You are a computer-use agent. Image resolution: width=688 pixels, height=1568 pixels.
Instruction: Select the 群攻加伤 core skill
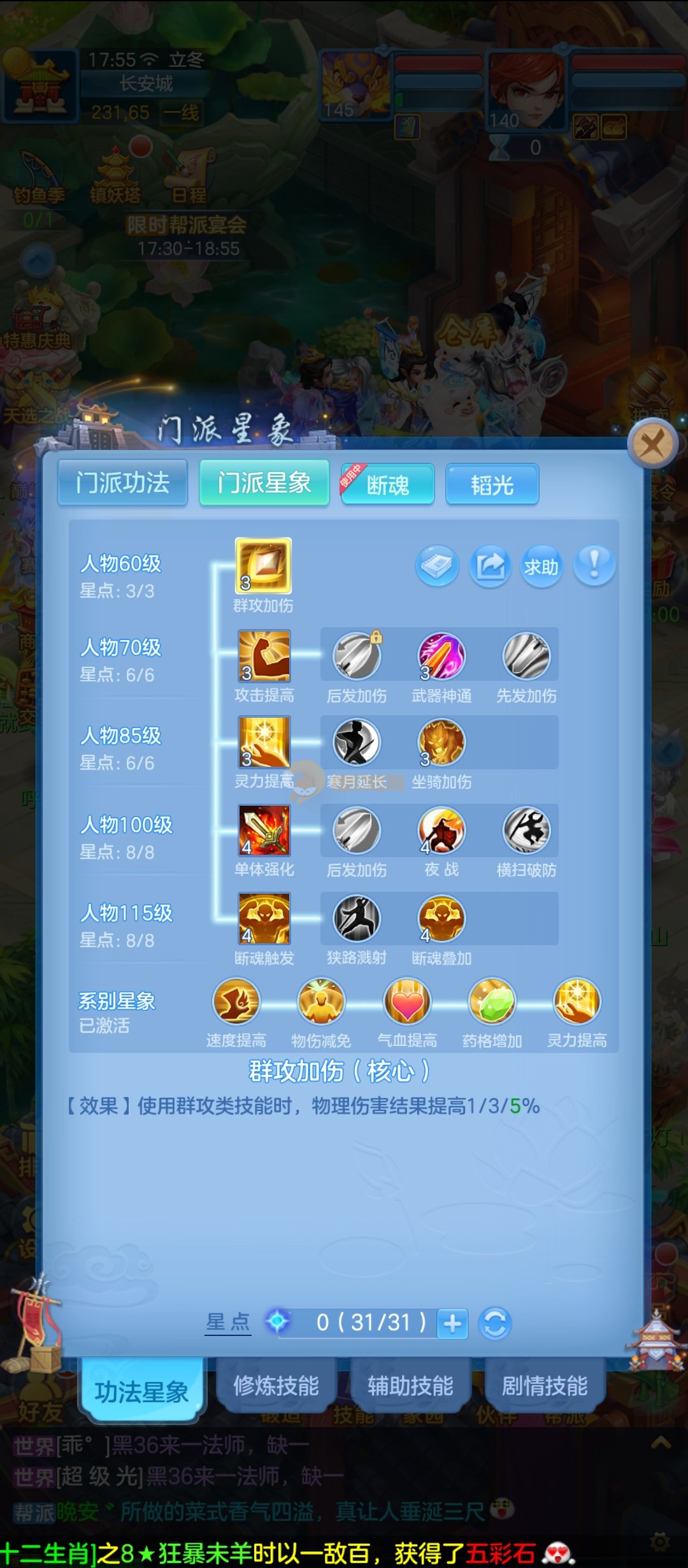click(x=263, y=566)
